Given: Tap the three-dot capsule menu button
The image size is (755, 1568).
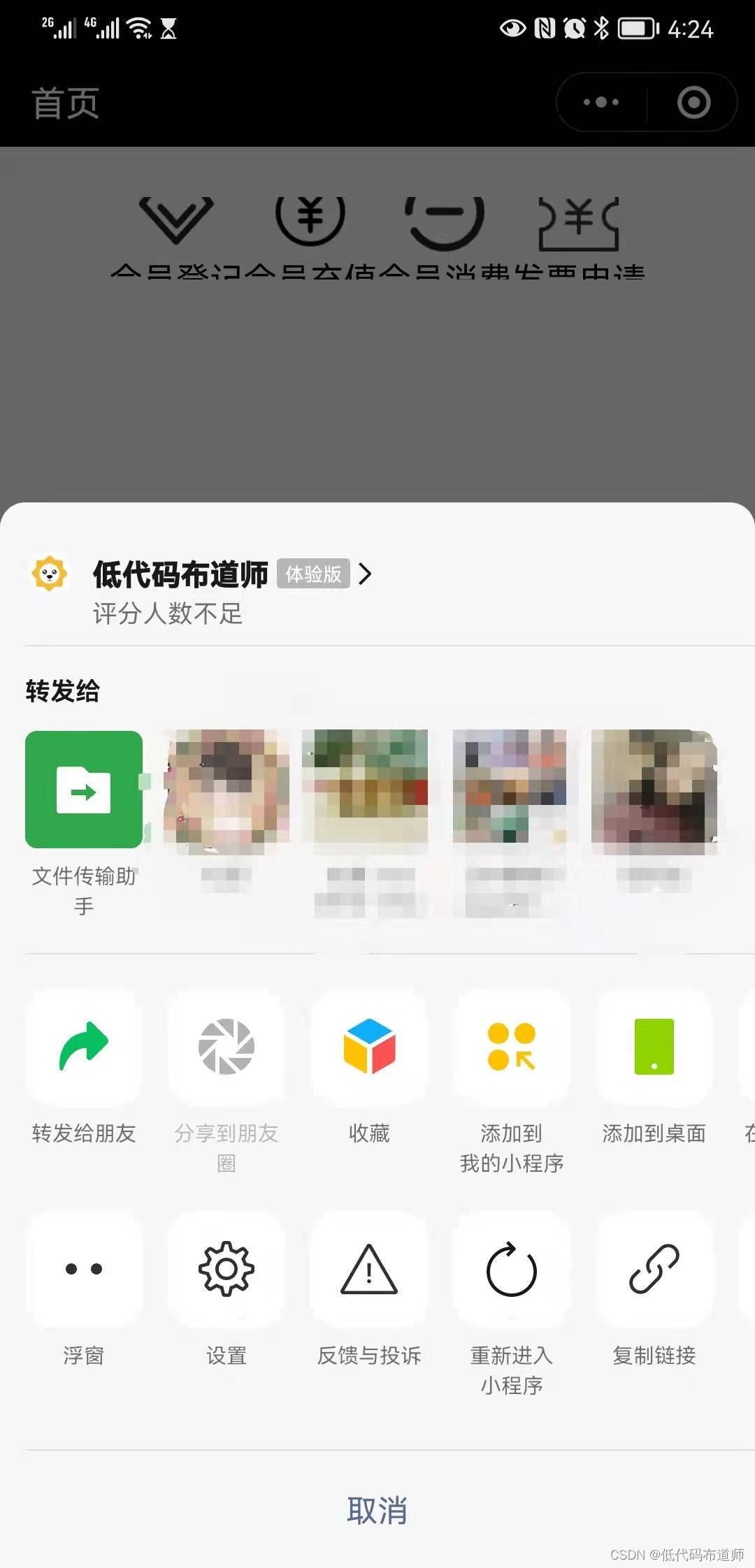Looking at the screenshot, I should tap(601, 102).
